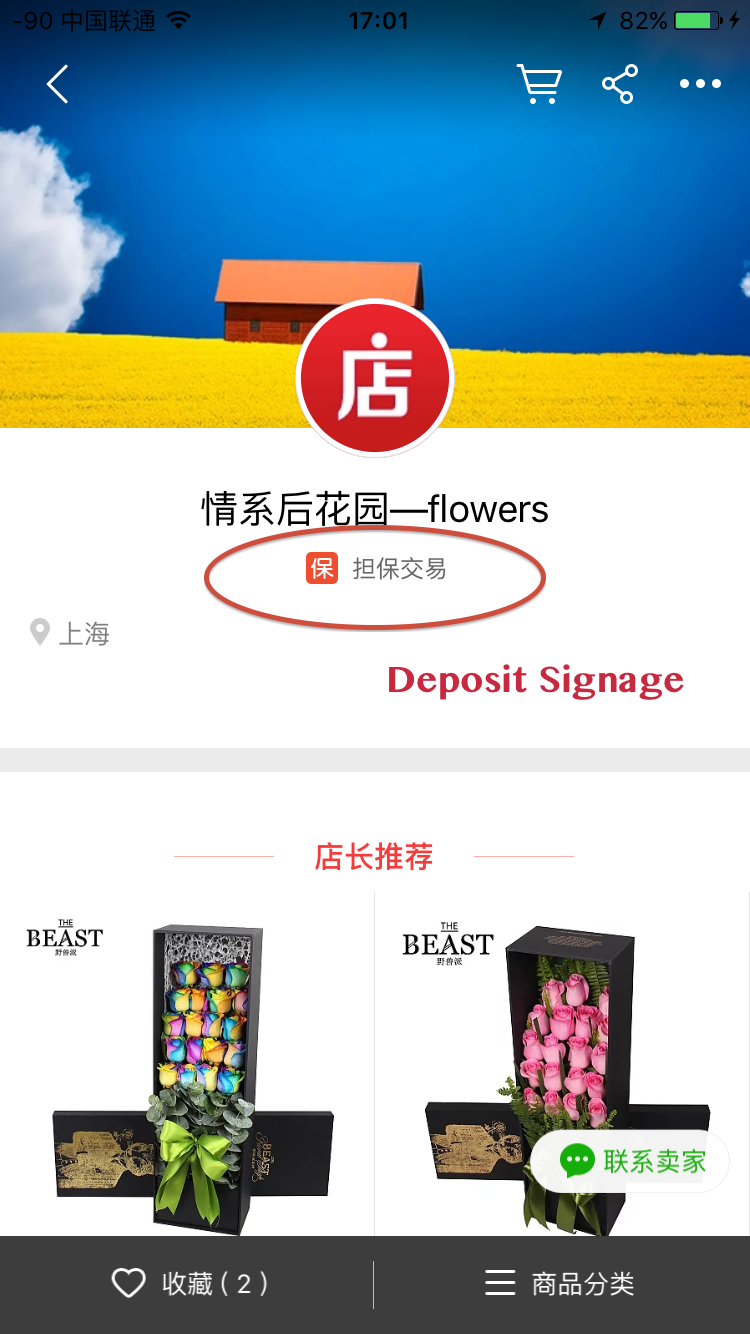
Task: Share this shop
Action: [619, 84]
